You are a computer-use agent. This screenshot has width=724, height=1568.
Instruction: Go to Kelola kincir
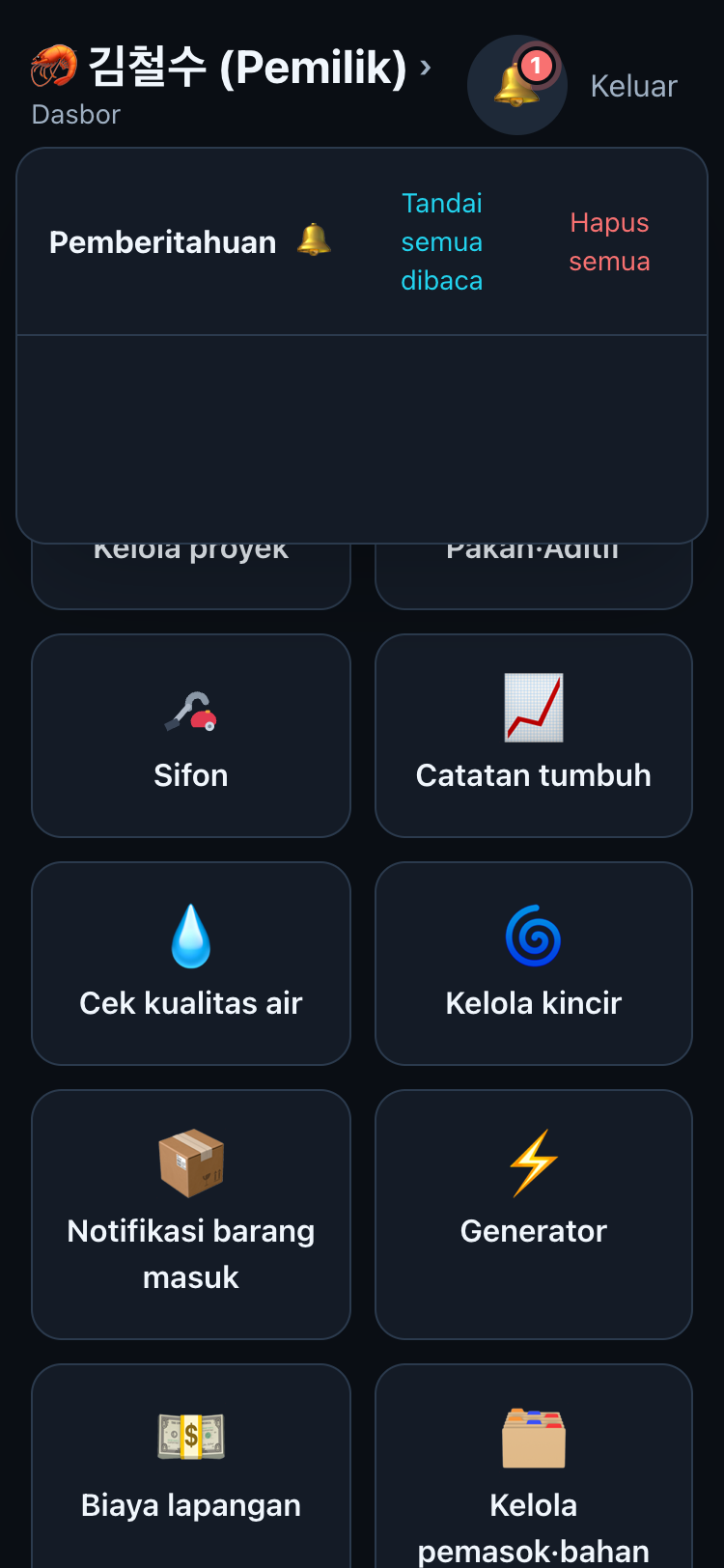point(534,964)
